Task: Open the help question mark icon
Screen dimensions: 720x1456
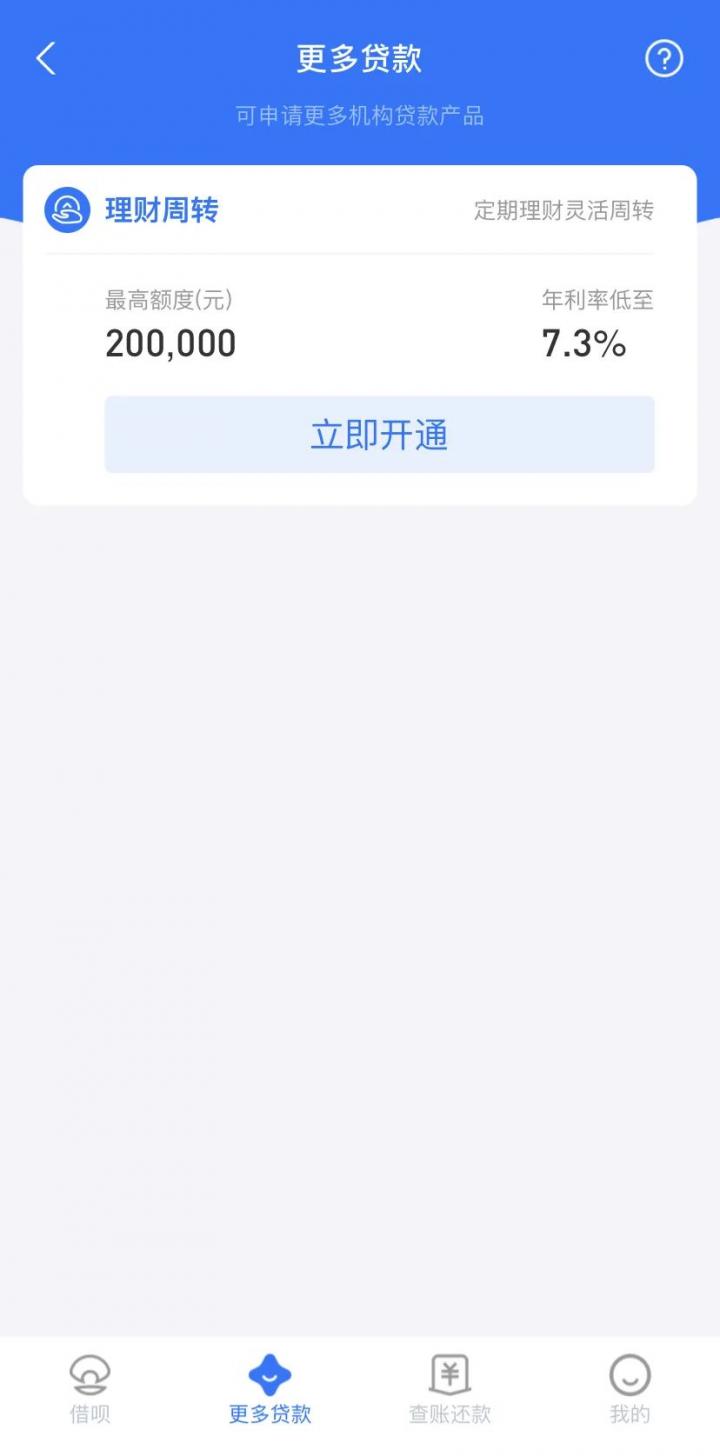Action: 664,59
